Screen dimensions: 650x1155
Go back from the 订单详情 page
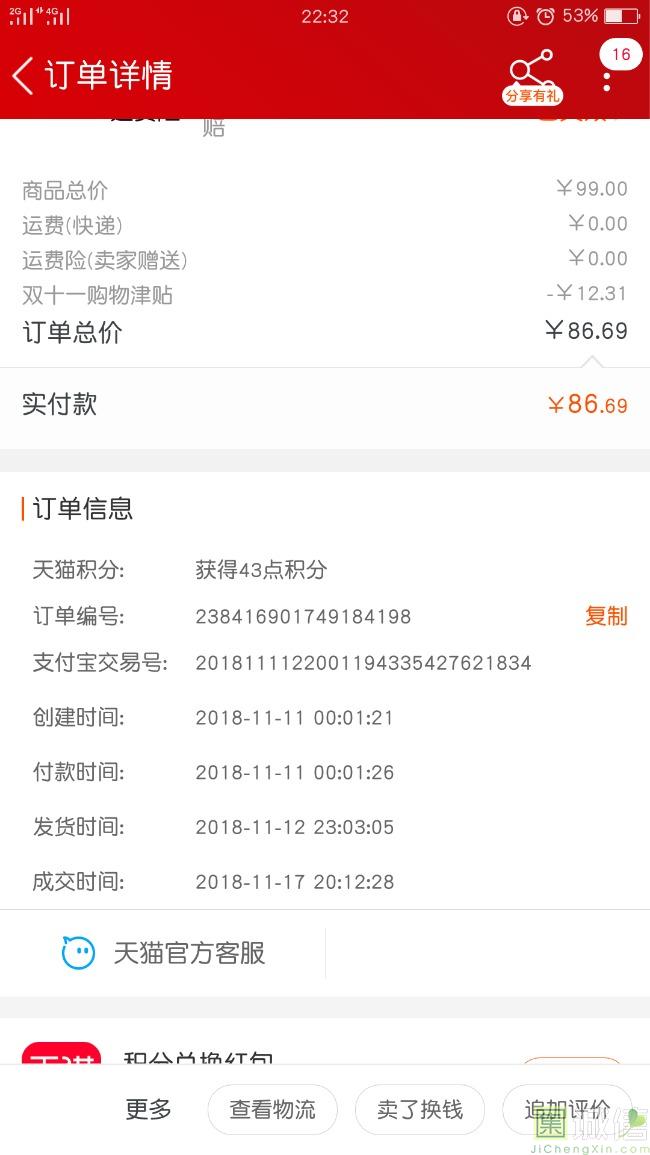pyautogui.click(x=23, y=75)
